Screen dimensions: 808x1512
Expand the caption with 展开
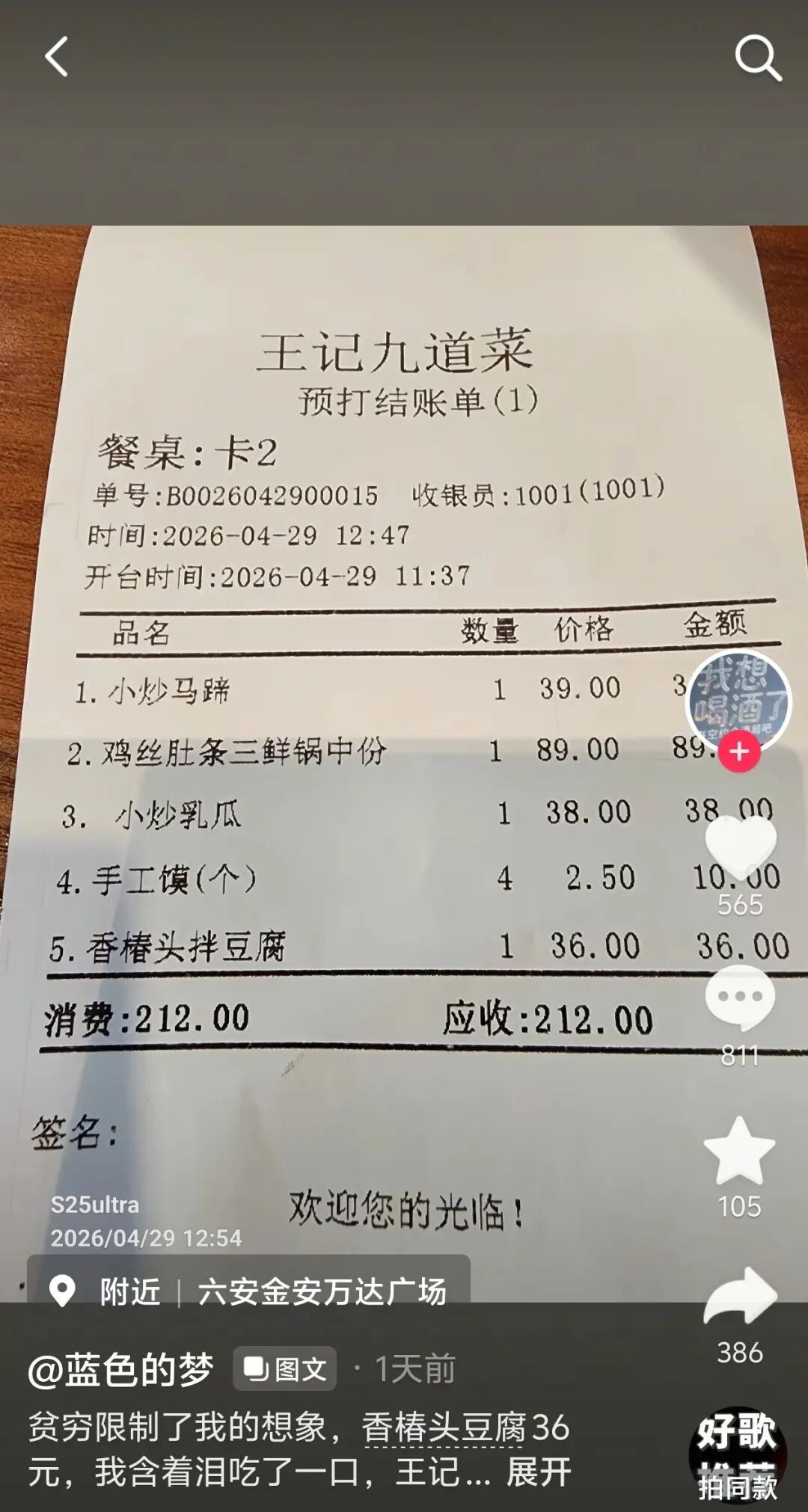pos(539,1472)
